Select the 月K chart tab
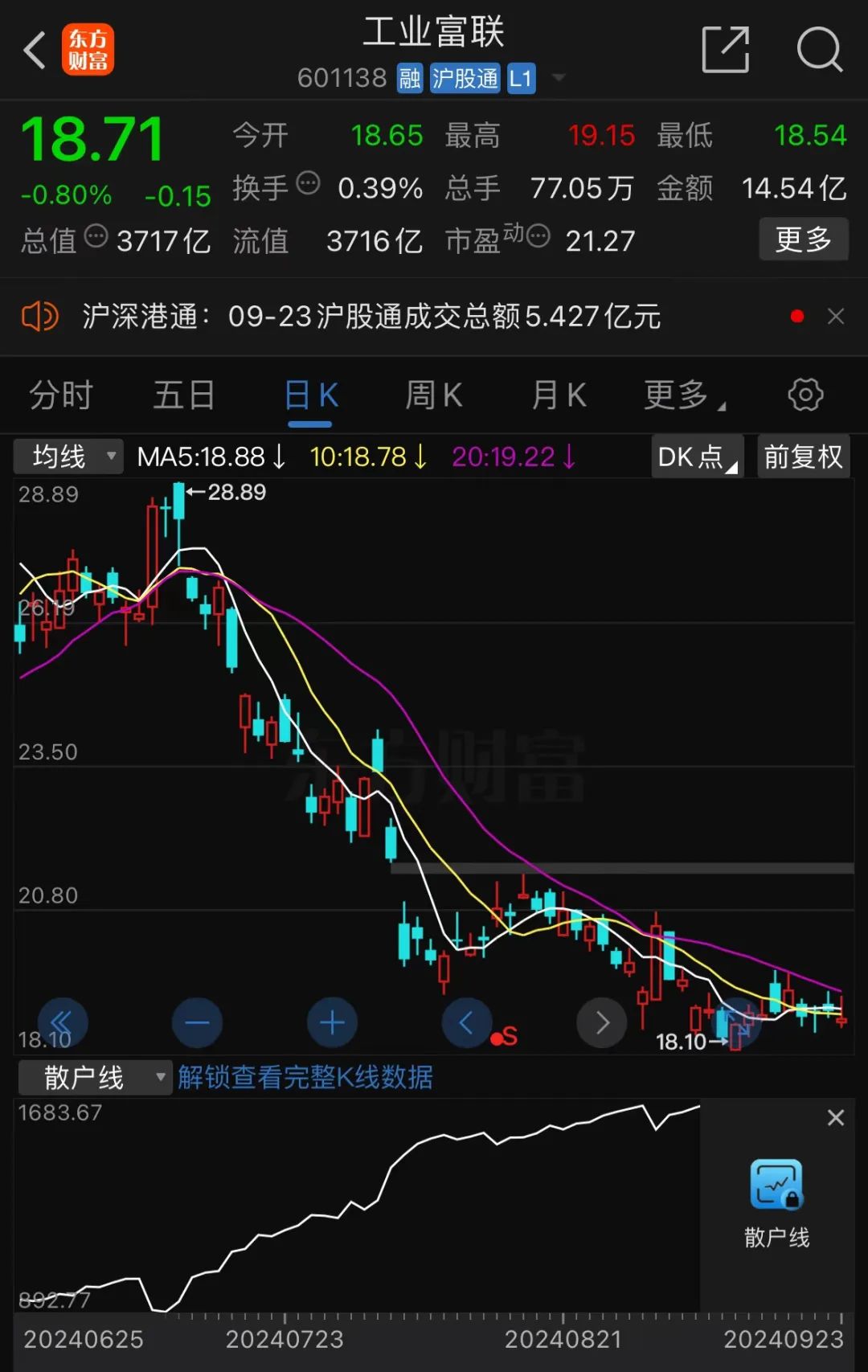The width and height of the screenshot is (868, 1372). [559, 395]
